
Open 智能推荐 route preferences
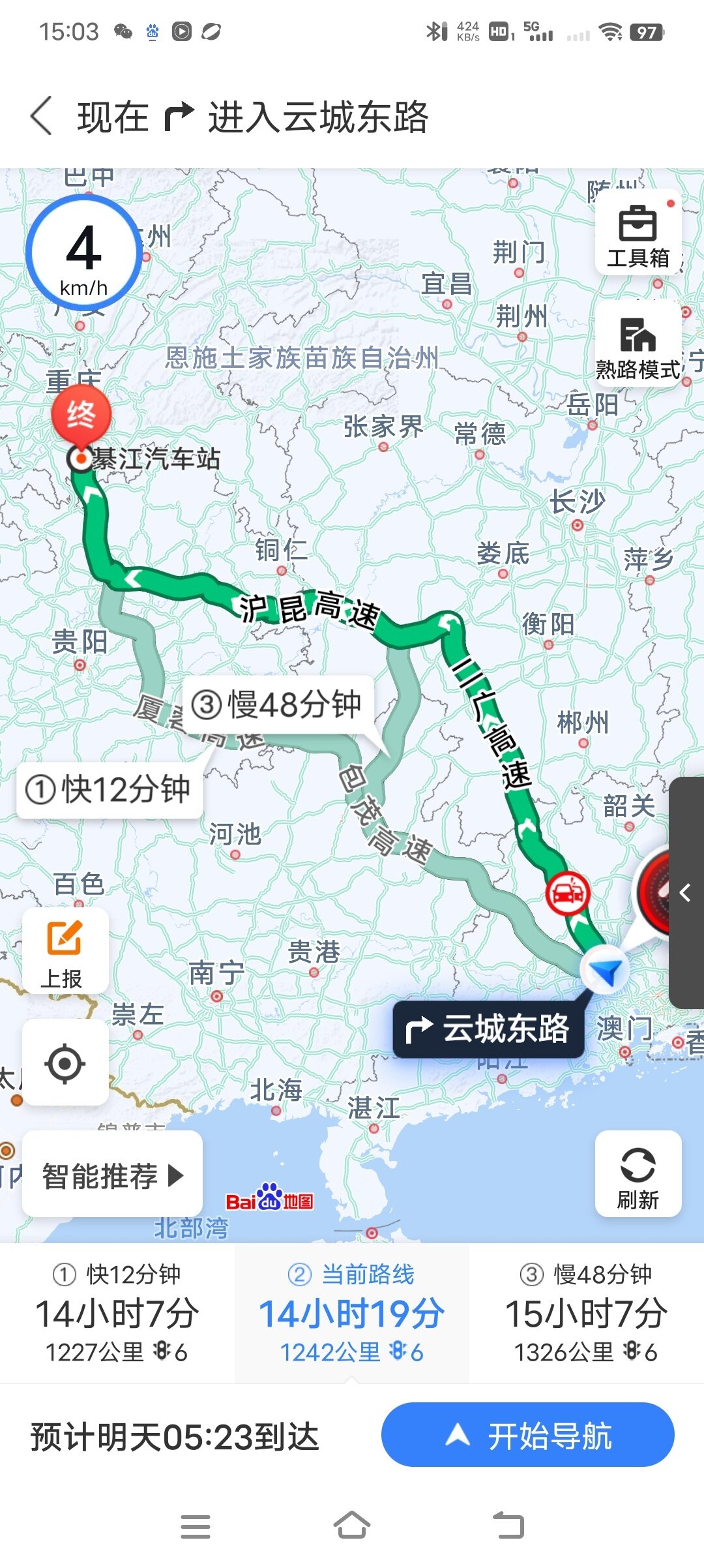[x=112, y=1175]
